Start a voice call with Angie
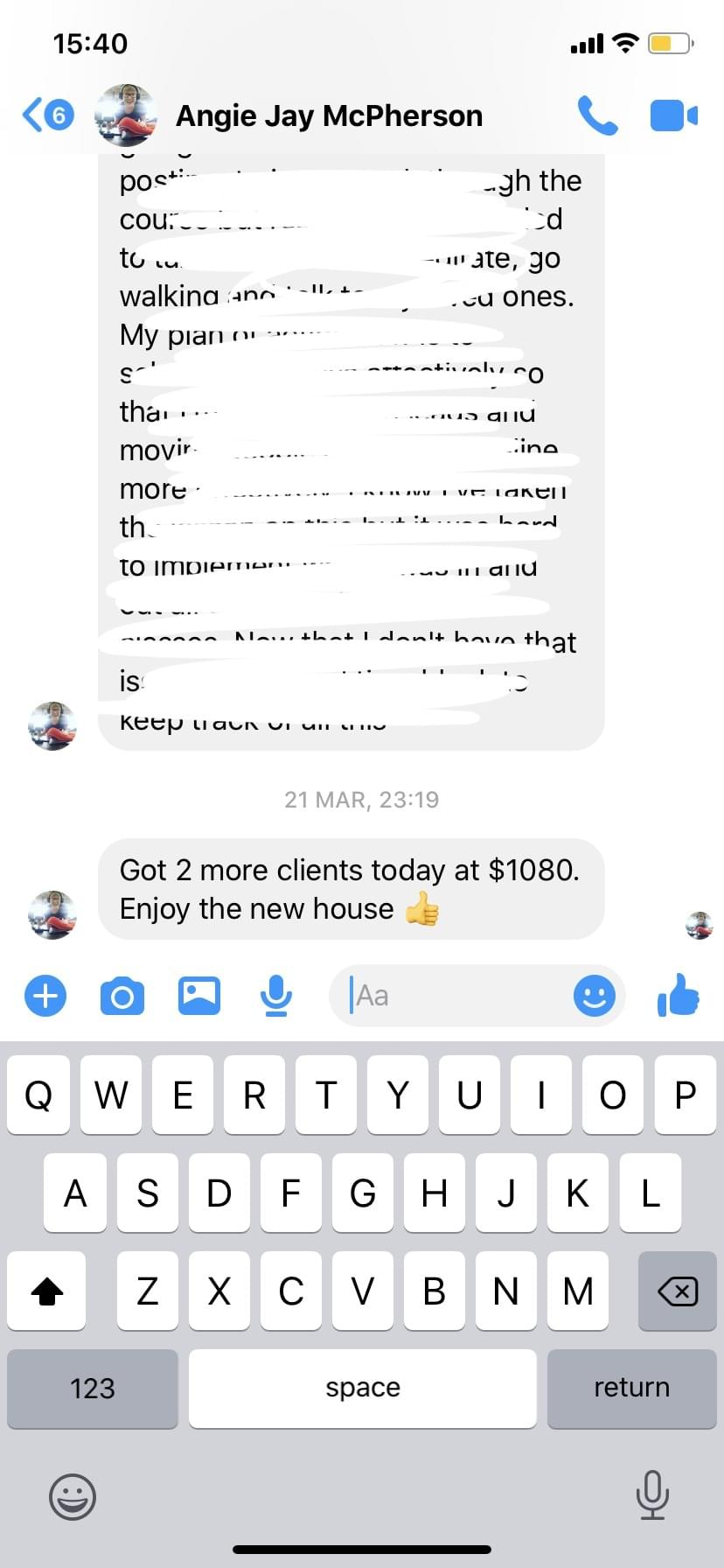 (597, 115)
